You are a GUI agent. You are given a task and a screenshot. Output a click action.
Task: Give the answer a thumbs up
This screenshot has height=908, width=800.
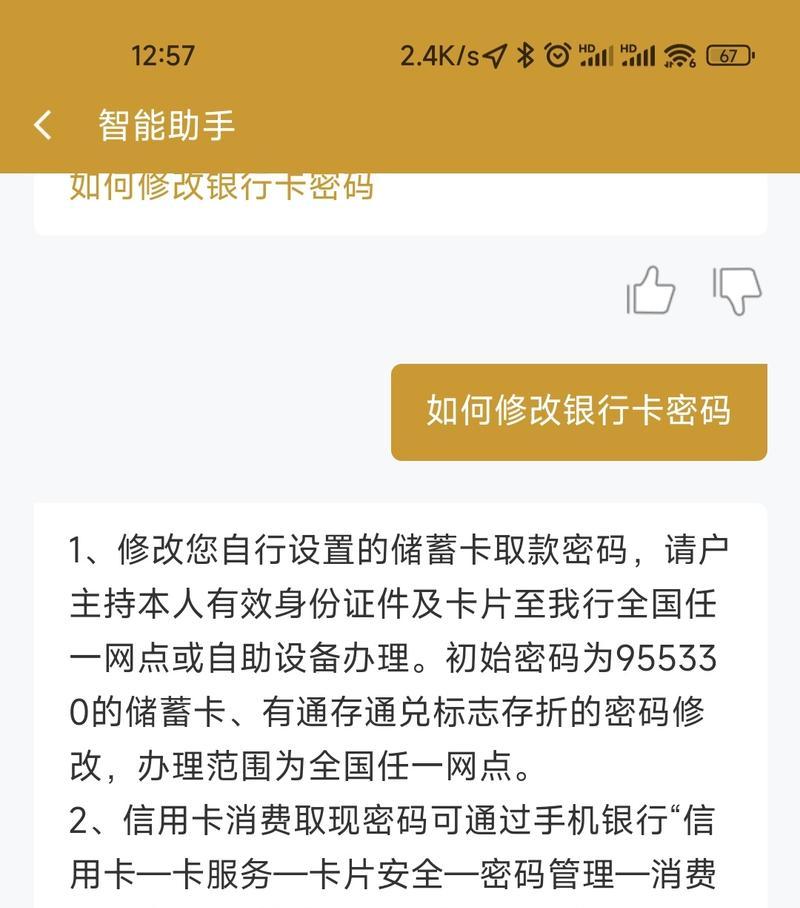tap(650, 292)
